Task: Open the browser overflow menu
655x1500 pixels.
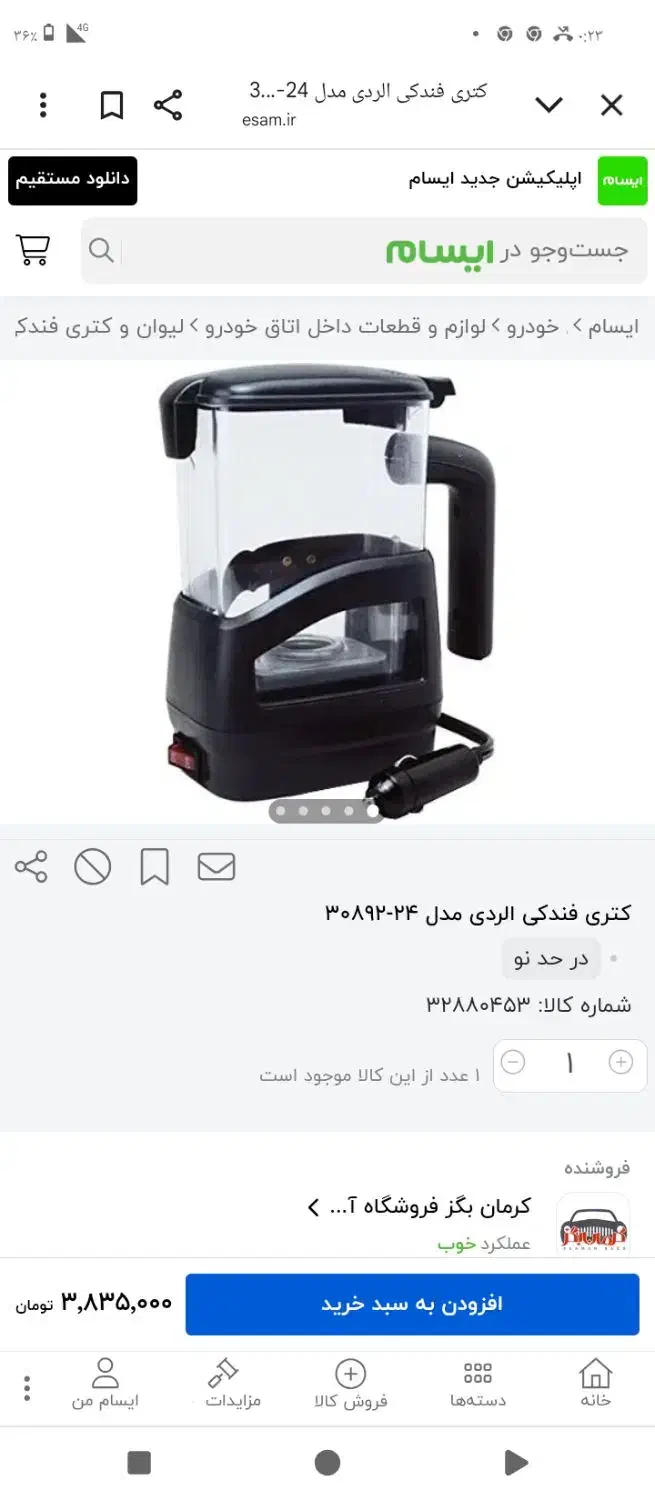Action: pyautogui.click(x=43, y=105)
